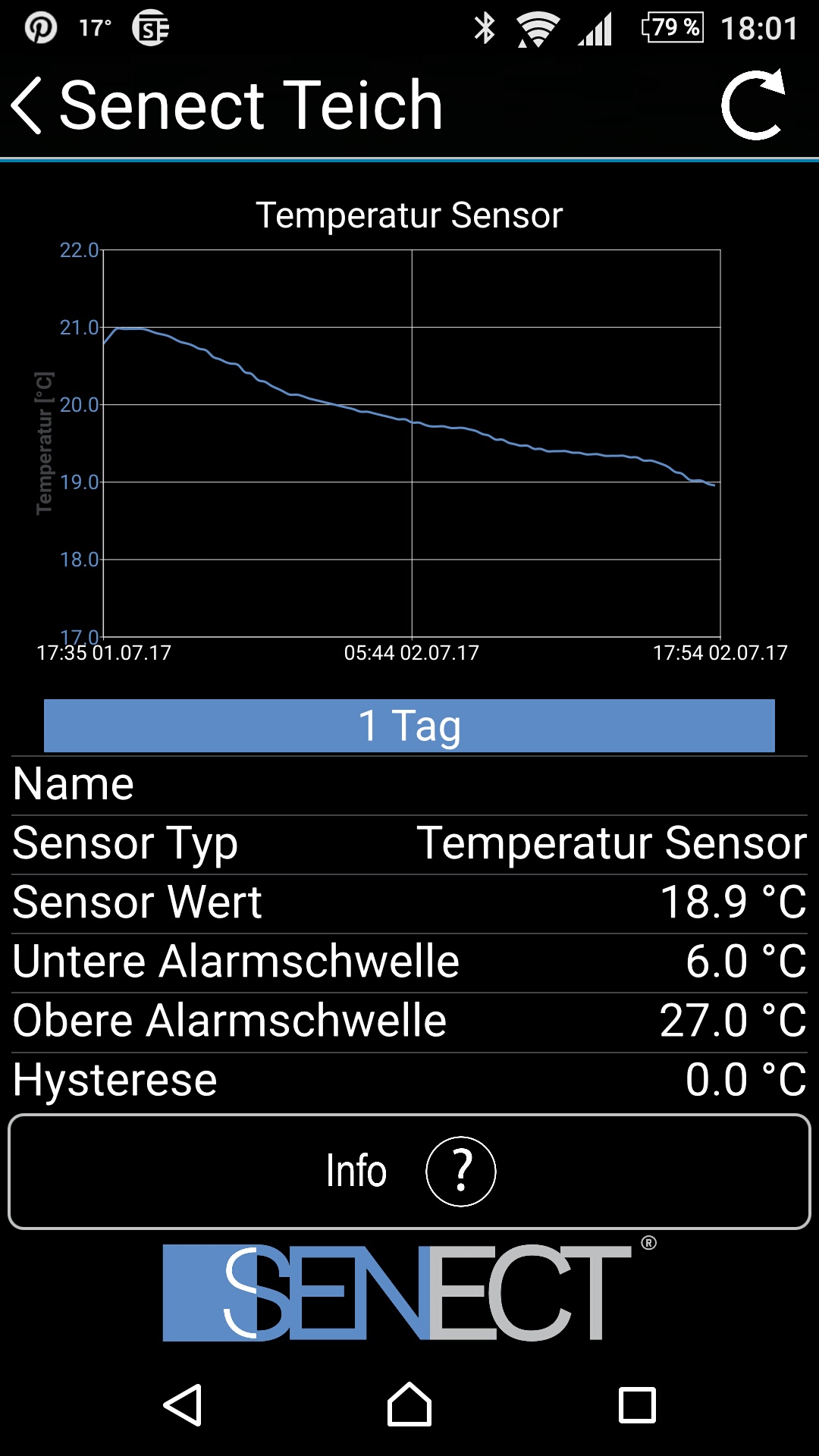
Task: Edit the Obere Alarmschwelle value
Action: coord(409,1021)
